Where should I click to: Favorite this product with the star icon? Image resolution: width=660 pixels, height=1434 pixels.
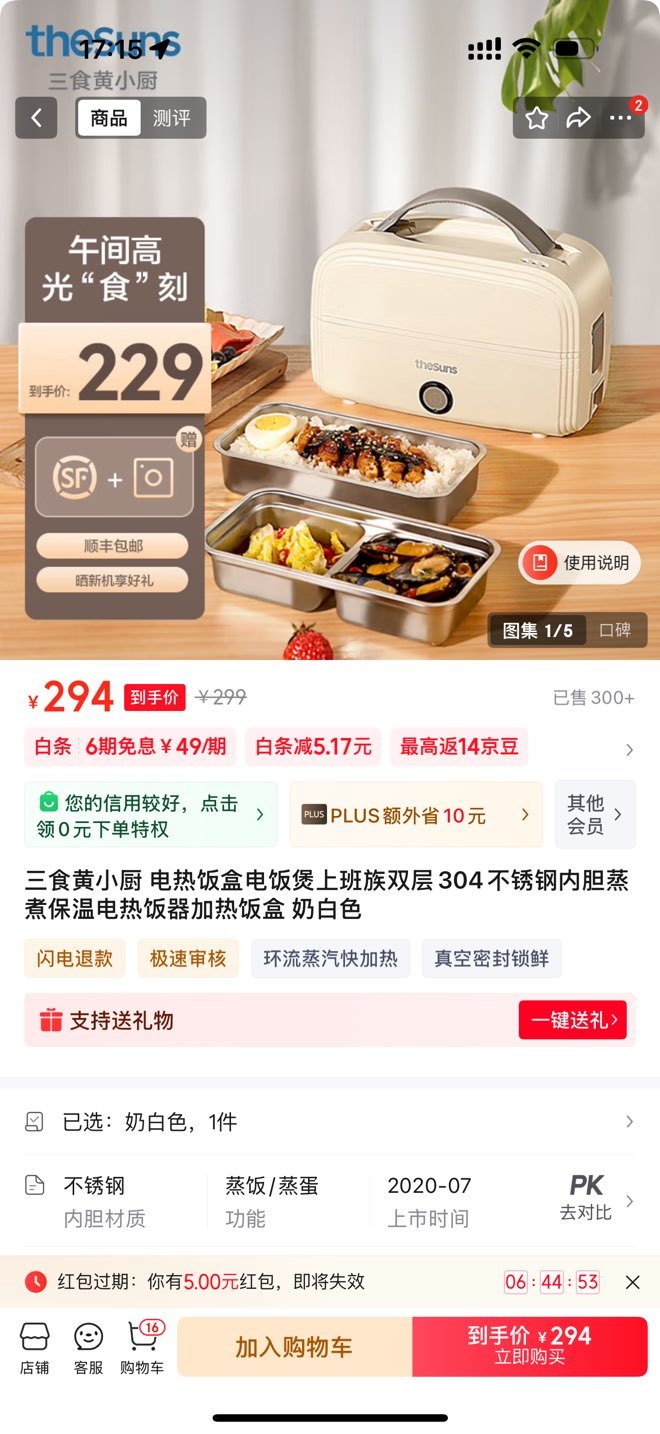pos(537,118)
